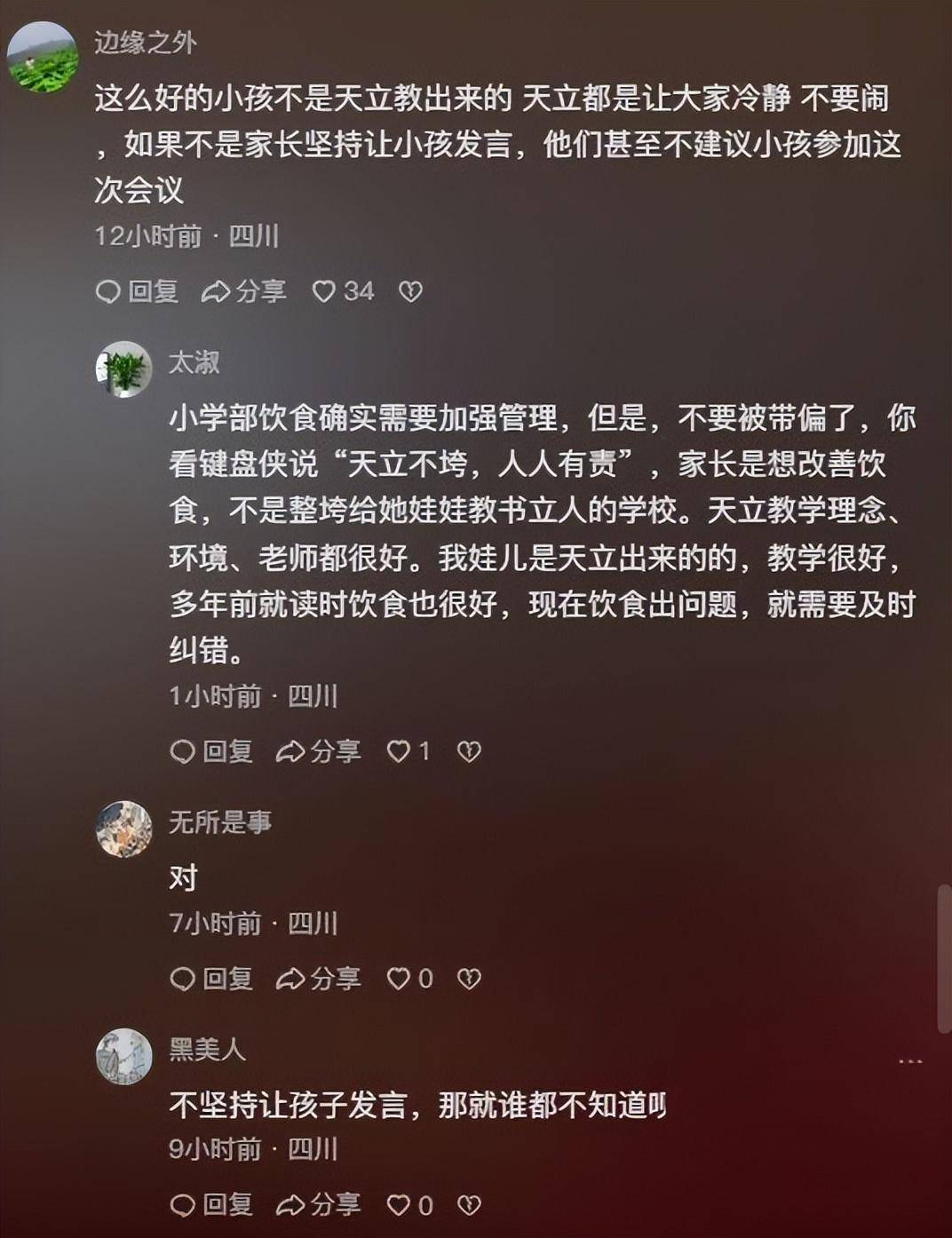Share 无所是事's comment
Image resolution: width=952 pixels, height=1238 pixels.
tap(318, 979)
